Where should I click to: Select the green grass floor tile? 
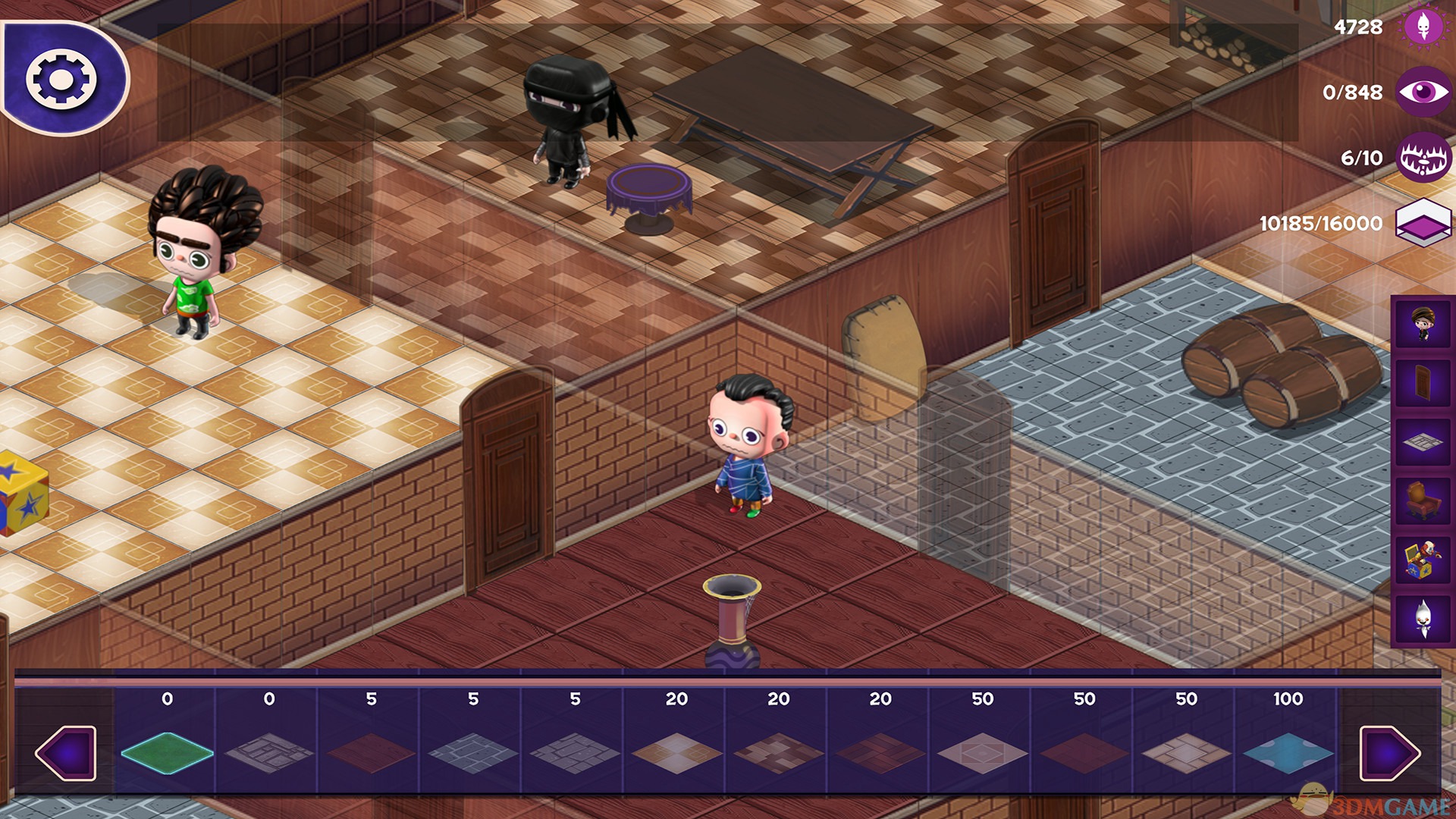[x=167, y=752]
